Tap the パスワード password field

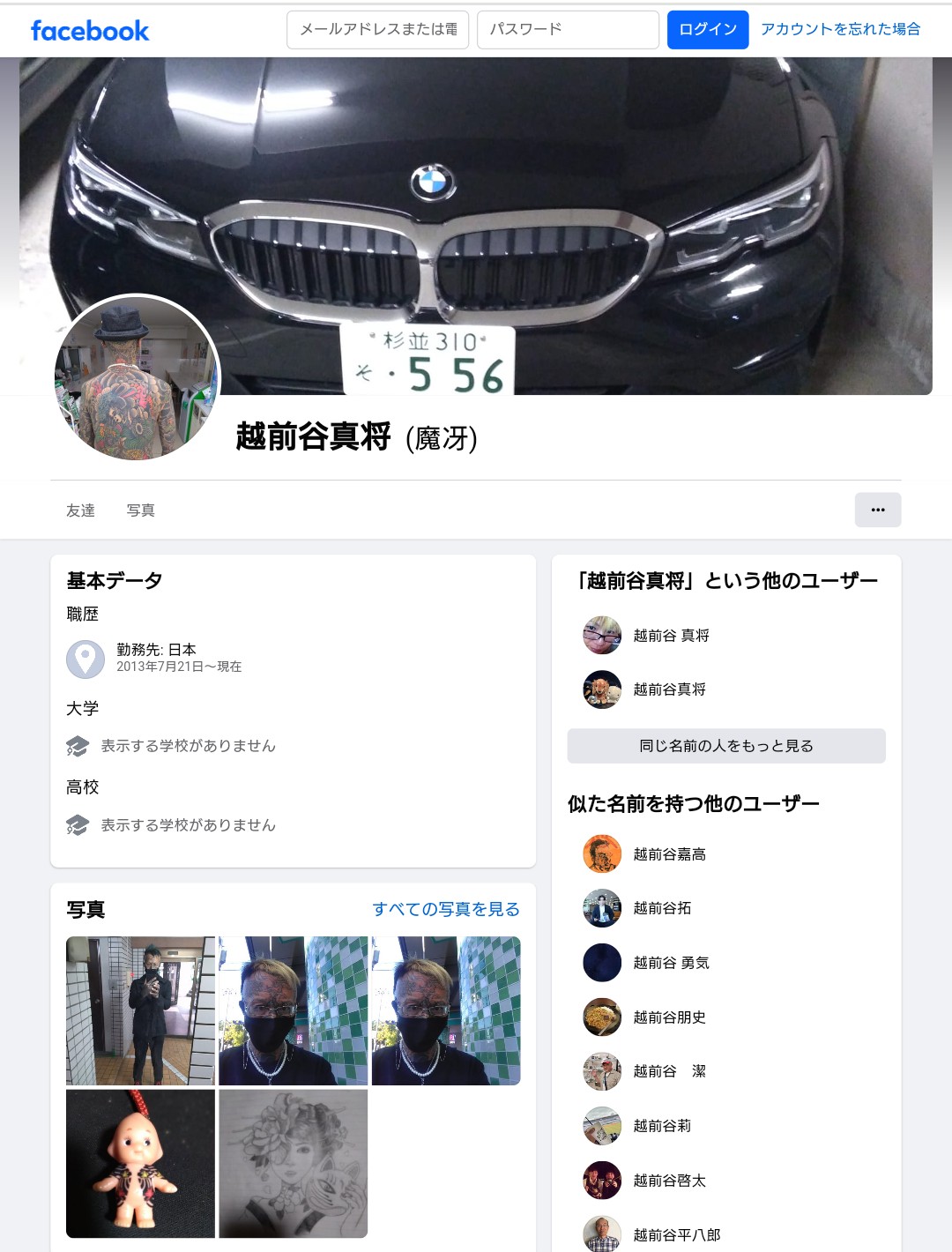pos(568,30)
